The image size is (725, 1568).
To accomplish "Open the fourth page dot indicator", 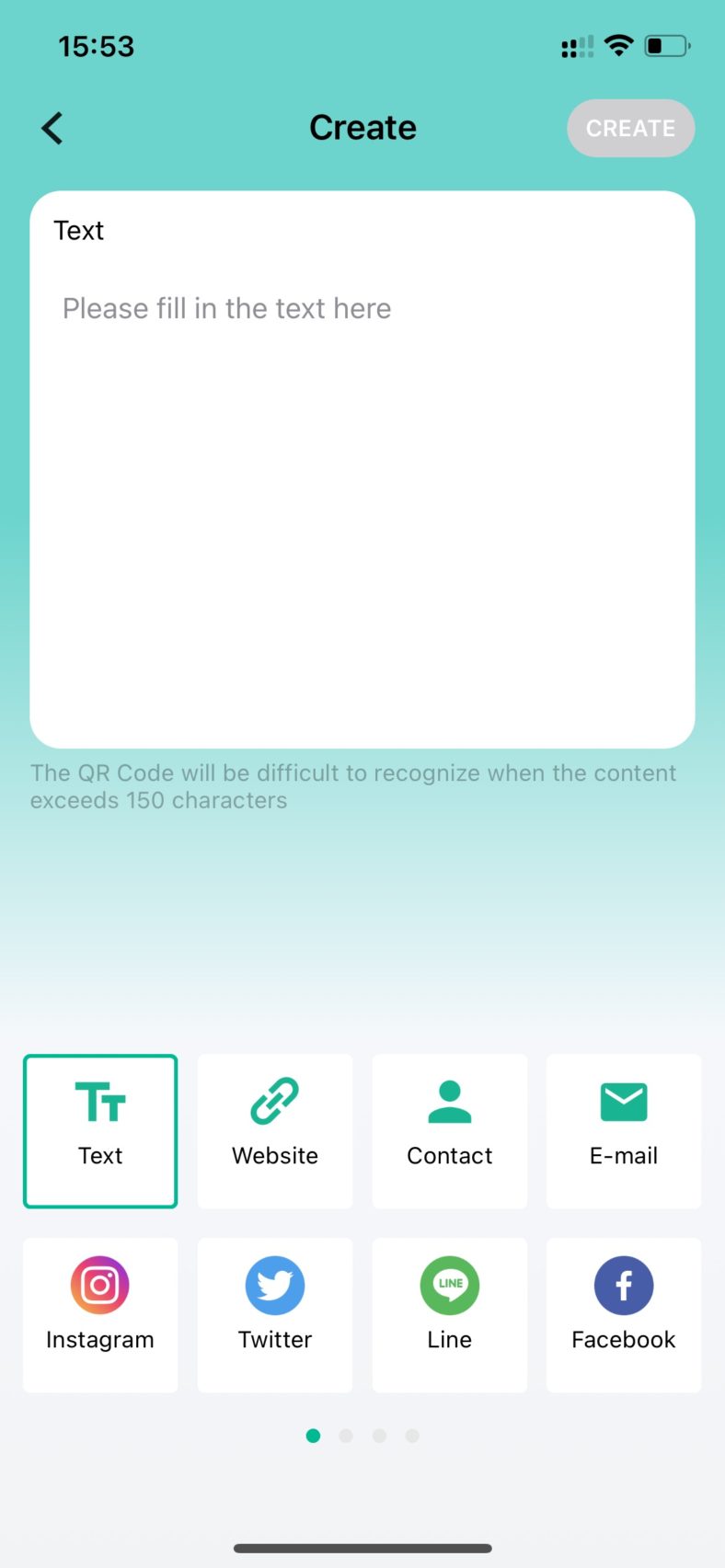I will click(x=412, y=1435).
